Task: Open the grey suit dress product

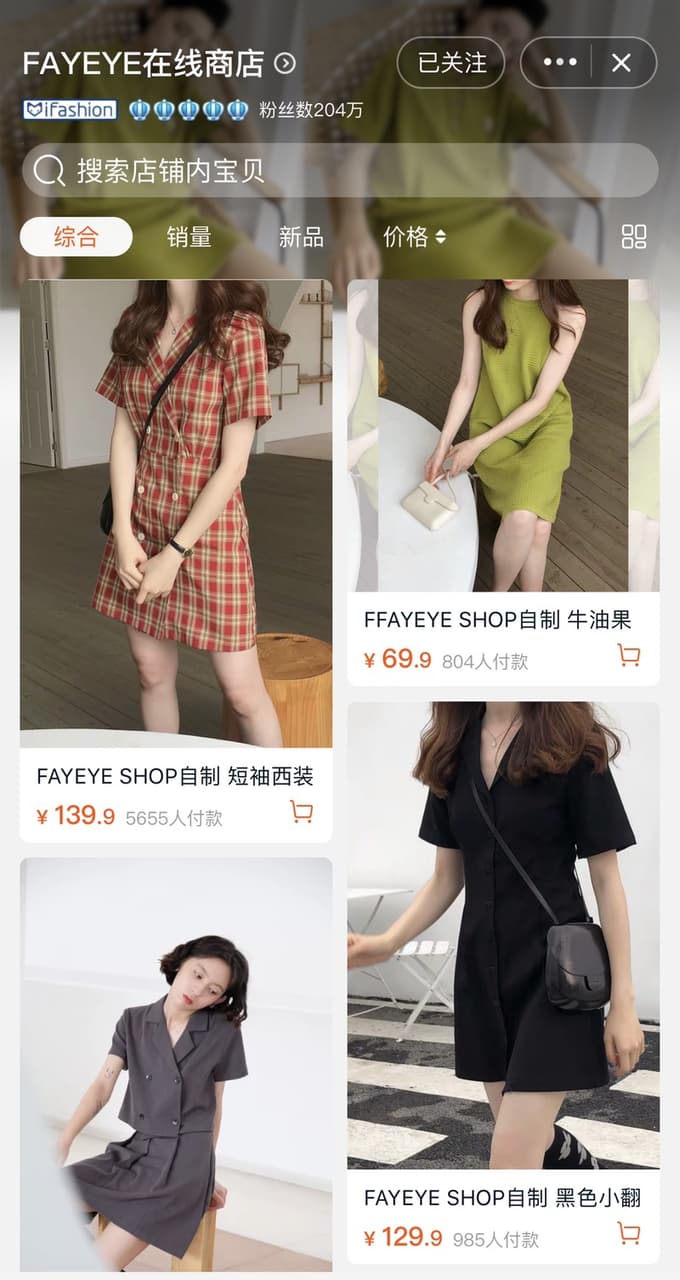Action: point(176,1065)
